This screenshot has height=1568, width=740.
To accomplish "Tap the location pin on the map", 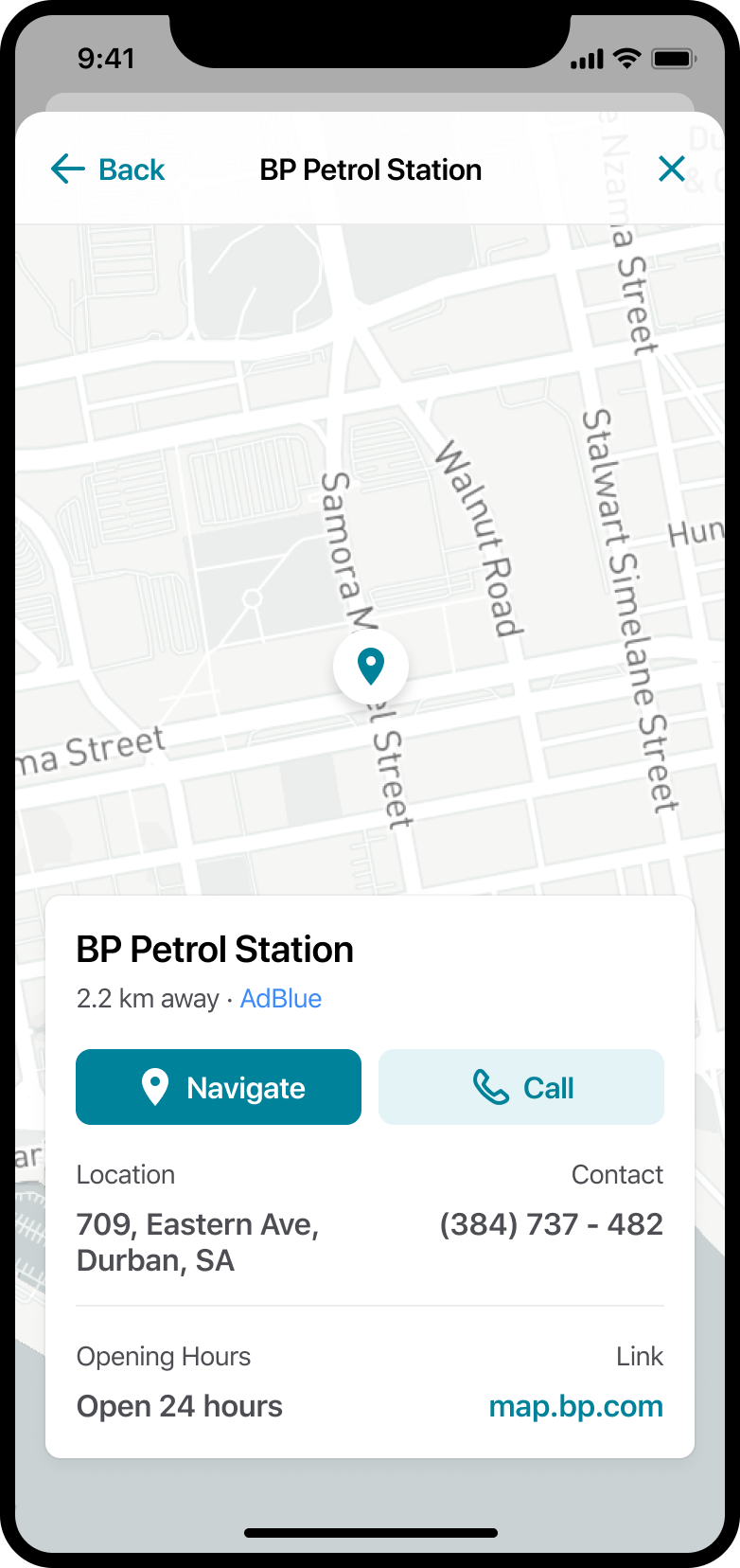I will [371, 667].
